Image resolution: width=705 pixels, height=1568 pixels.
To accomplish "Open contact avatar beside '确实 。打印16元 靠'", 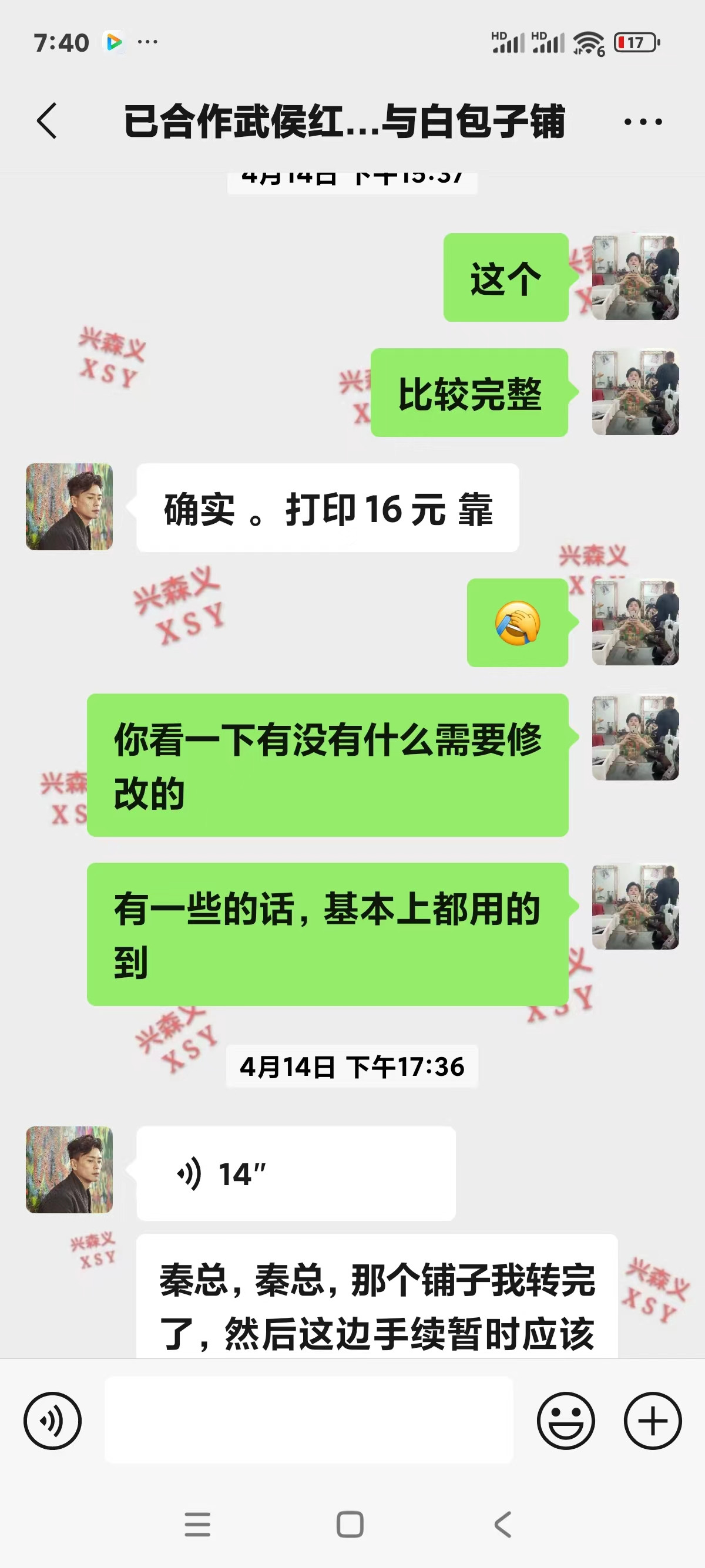I will click(69, 506).
